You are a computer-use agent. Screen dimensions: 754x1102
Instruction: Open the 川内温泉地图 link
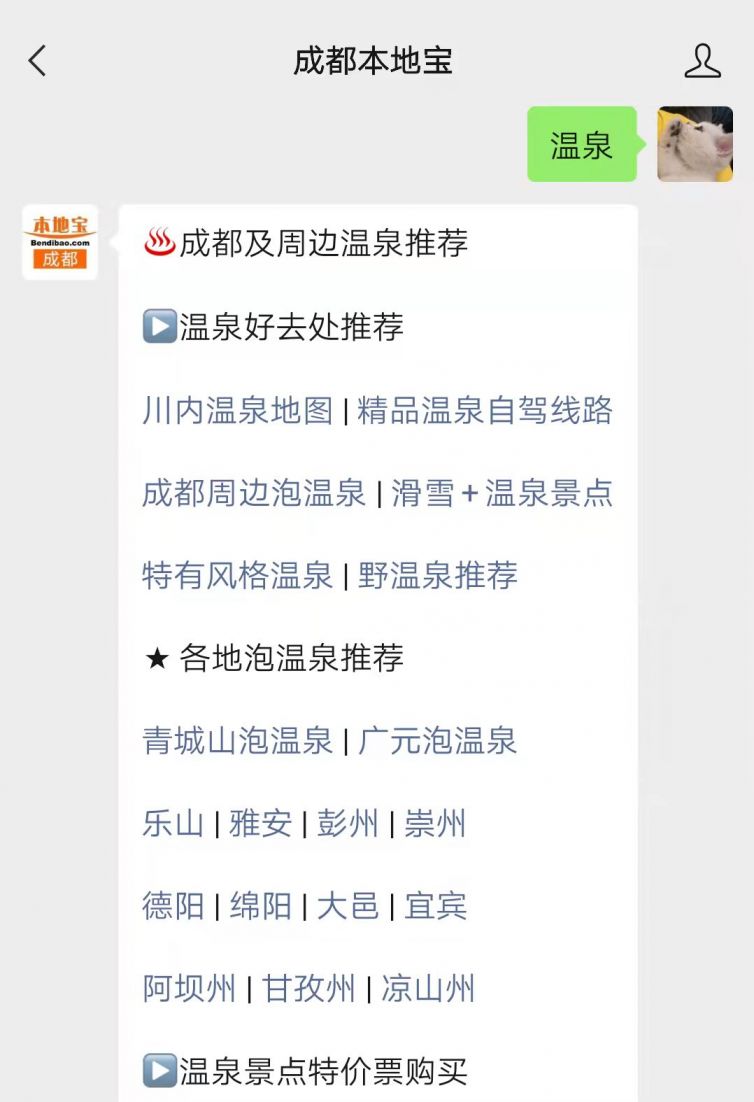pyautogui.click(x=237, y=410)
